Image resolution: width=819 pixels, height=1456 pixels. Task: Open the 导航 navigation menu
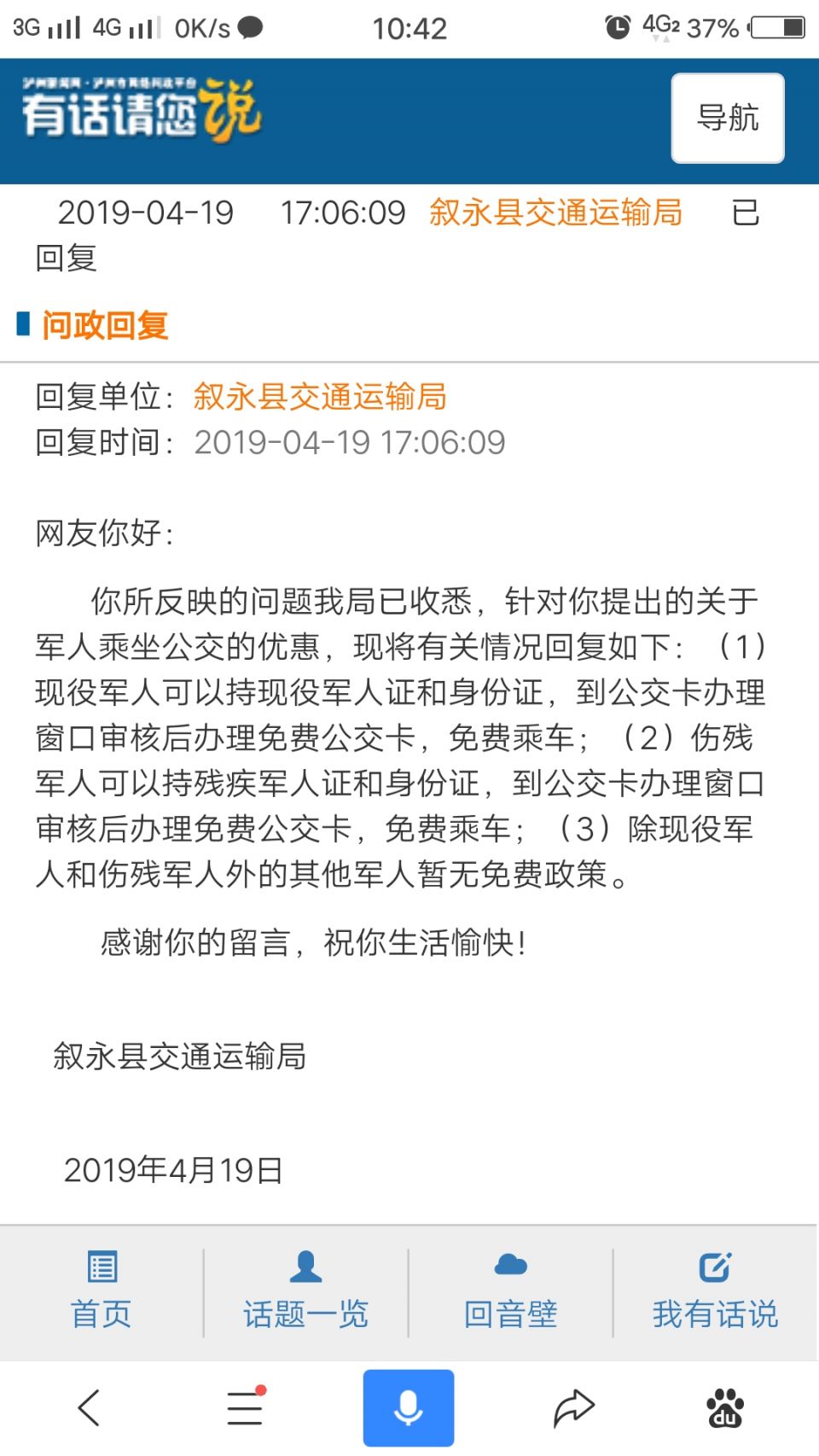click(728, 118)
